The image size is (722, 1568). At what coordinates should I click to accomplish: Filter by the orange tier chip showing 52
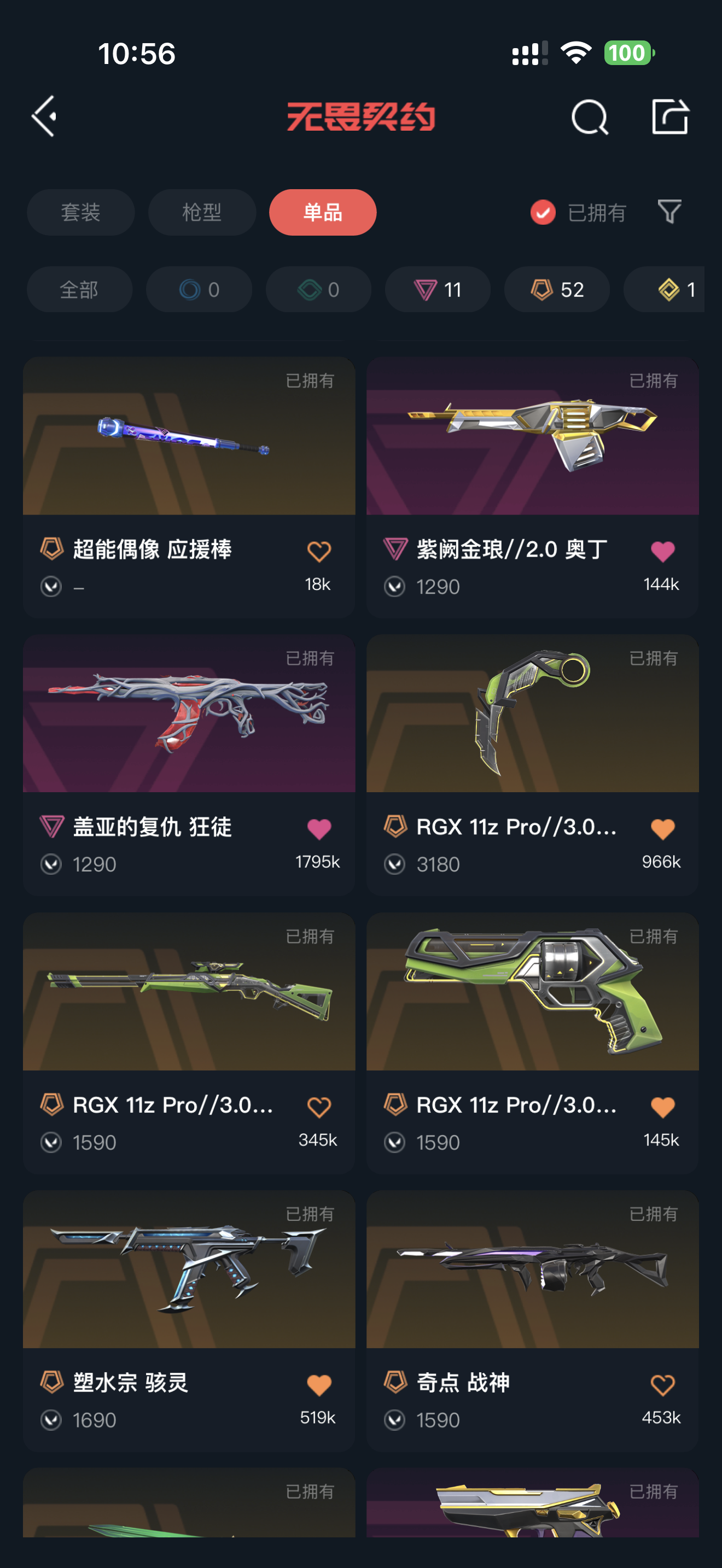tap(557, 290)
